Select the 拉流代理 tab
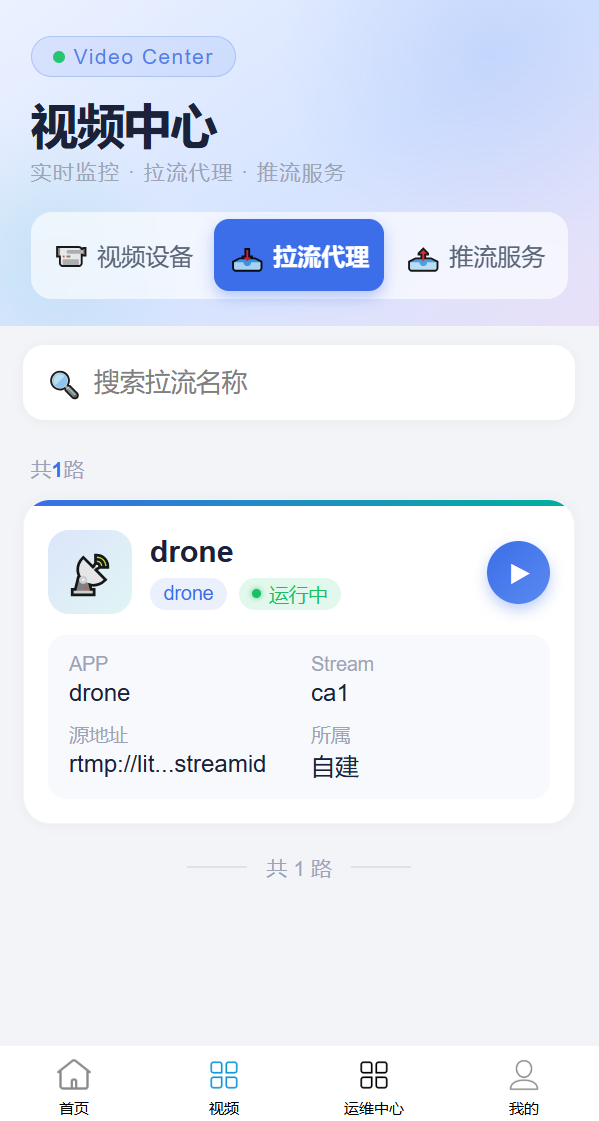 [x=299, y=256]
